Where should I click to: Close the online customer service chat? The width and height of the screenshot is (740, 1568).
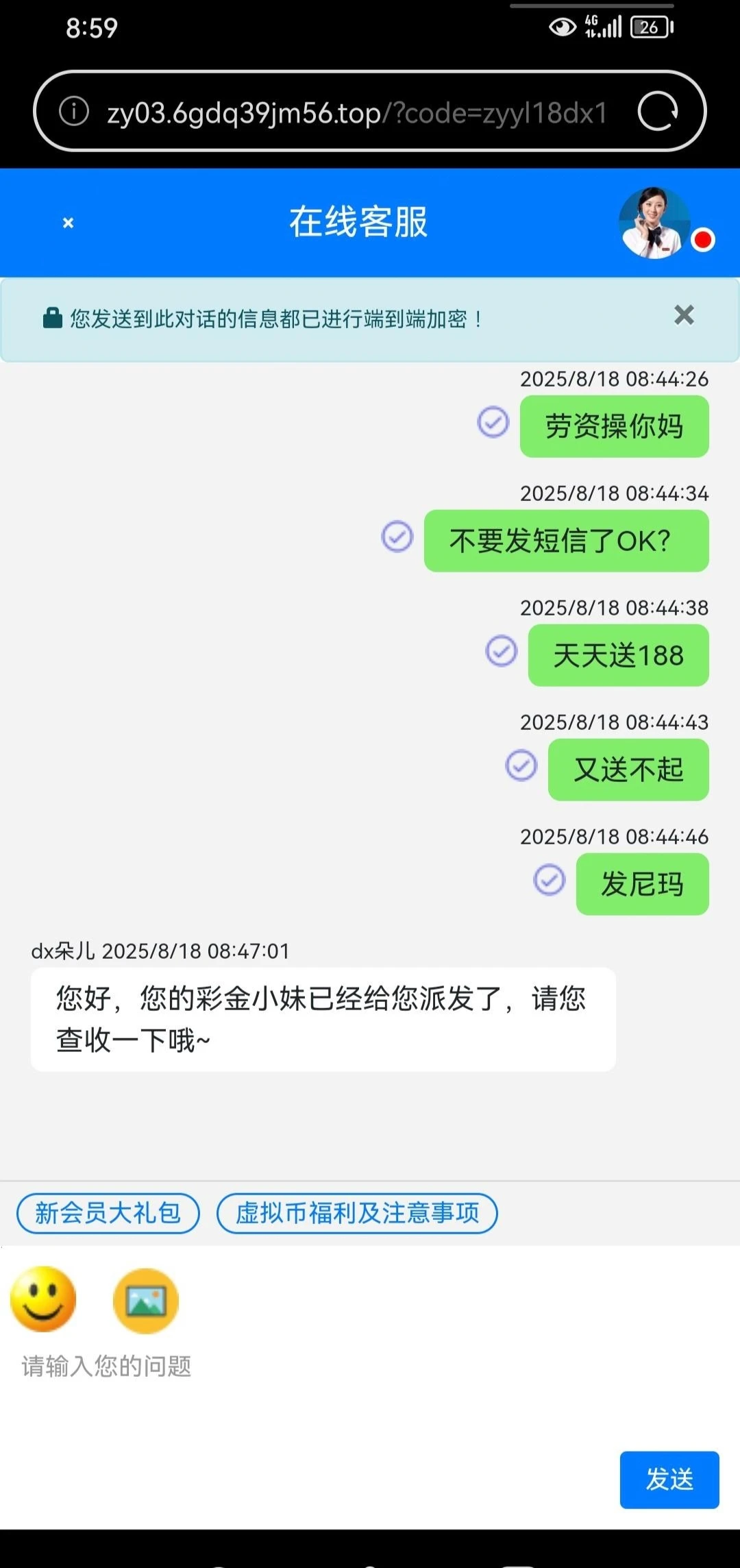[68, 223]
